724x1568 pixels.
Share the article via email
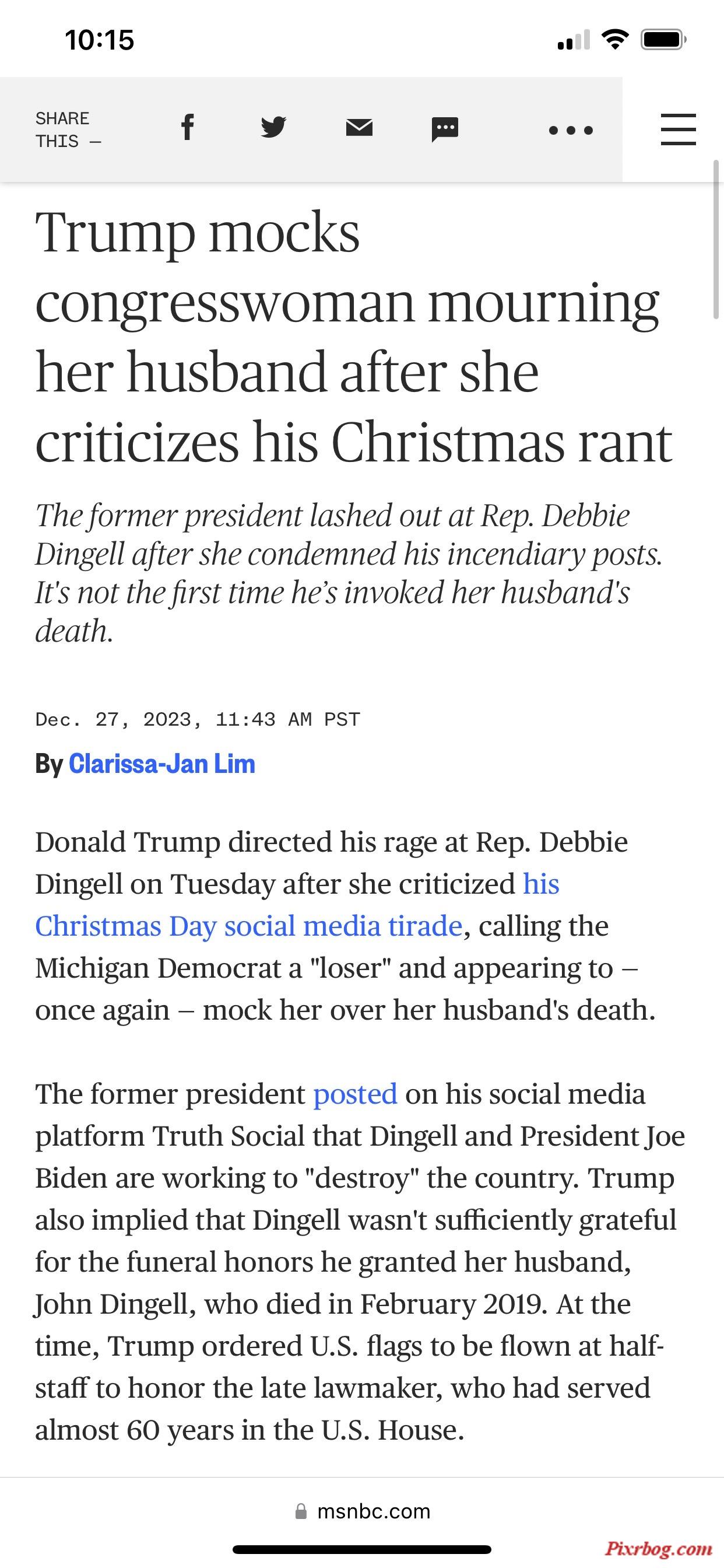click(x=359, y=128)
